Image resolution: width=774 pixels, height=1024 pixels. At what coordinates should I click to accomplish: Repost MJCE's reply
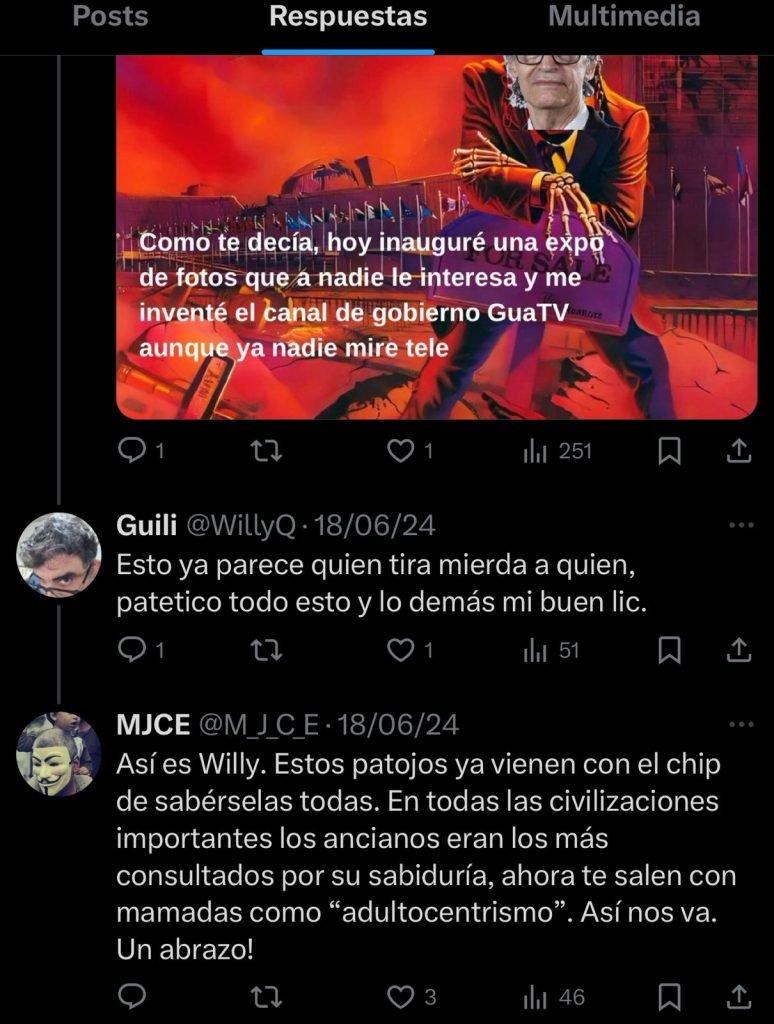point(266,997)
